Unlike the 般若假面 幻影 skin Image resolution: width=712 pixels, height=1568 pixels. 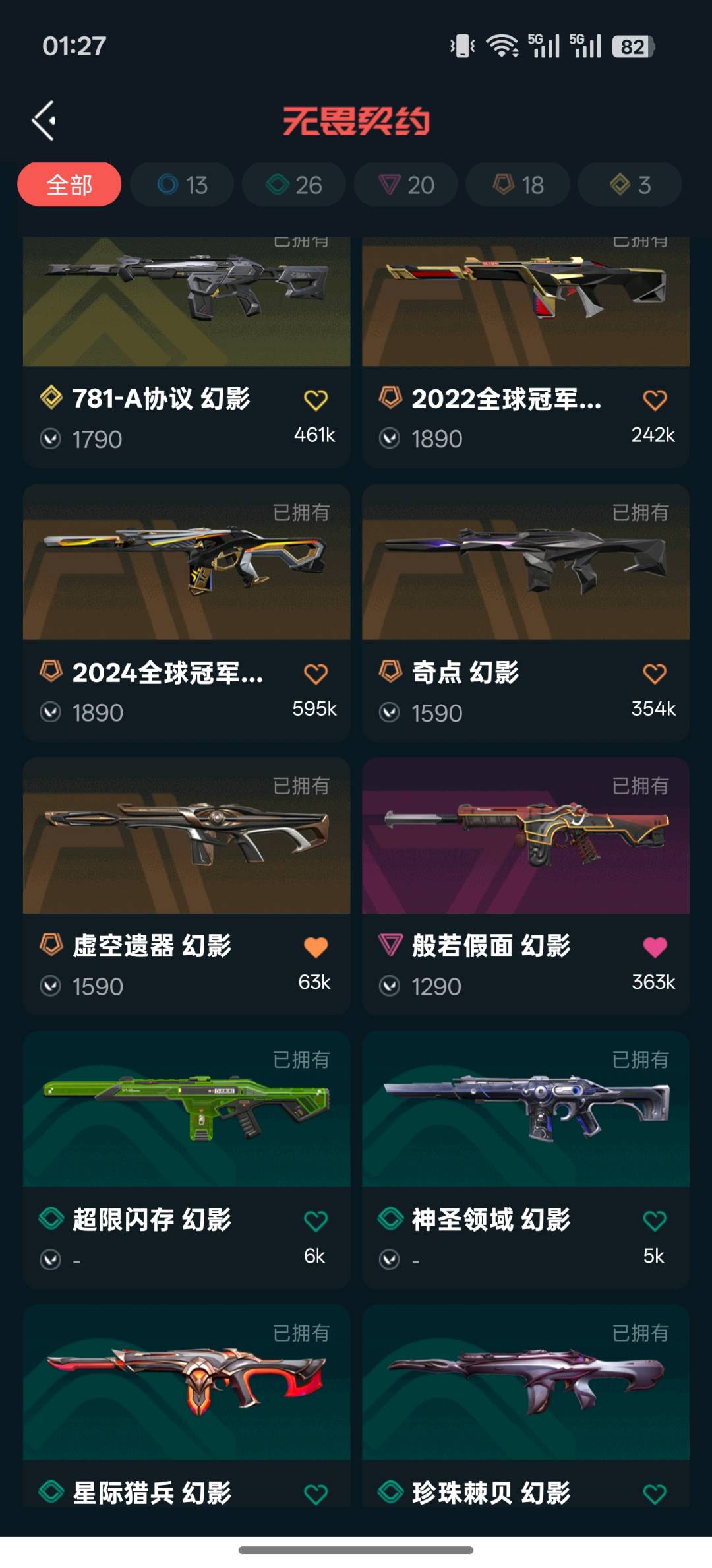[654, 947]
